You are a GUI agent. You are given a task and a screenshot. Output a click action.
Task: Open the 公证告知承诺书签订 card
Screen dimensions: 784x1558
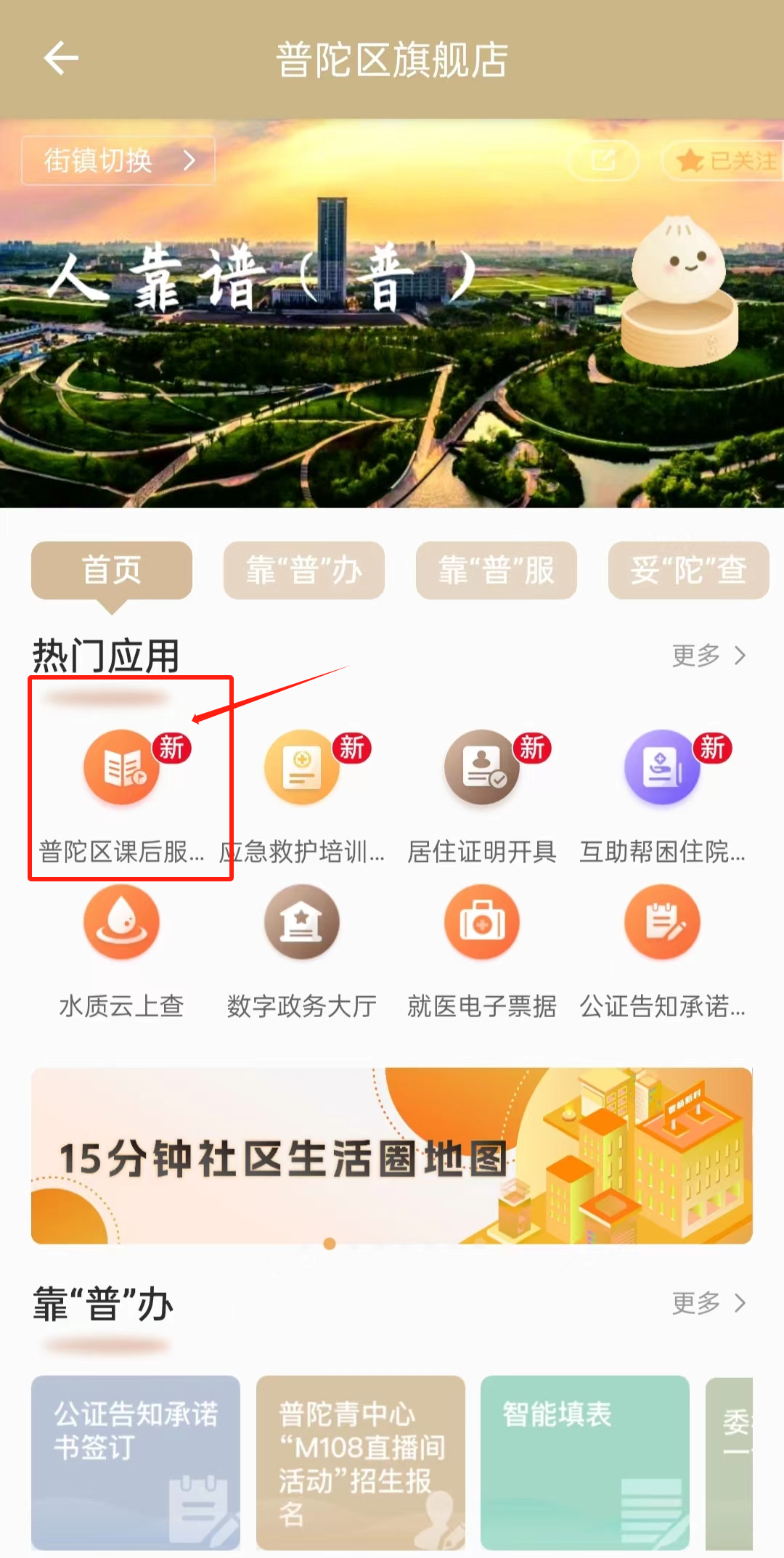click(x=136, y=1461)
